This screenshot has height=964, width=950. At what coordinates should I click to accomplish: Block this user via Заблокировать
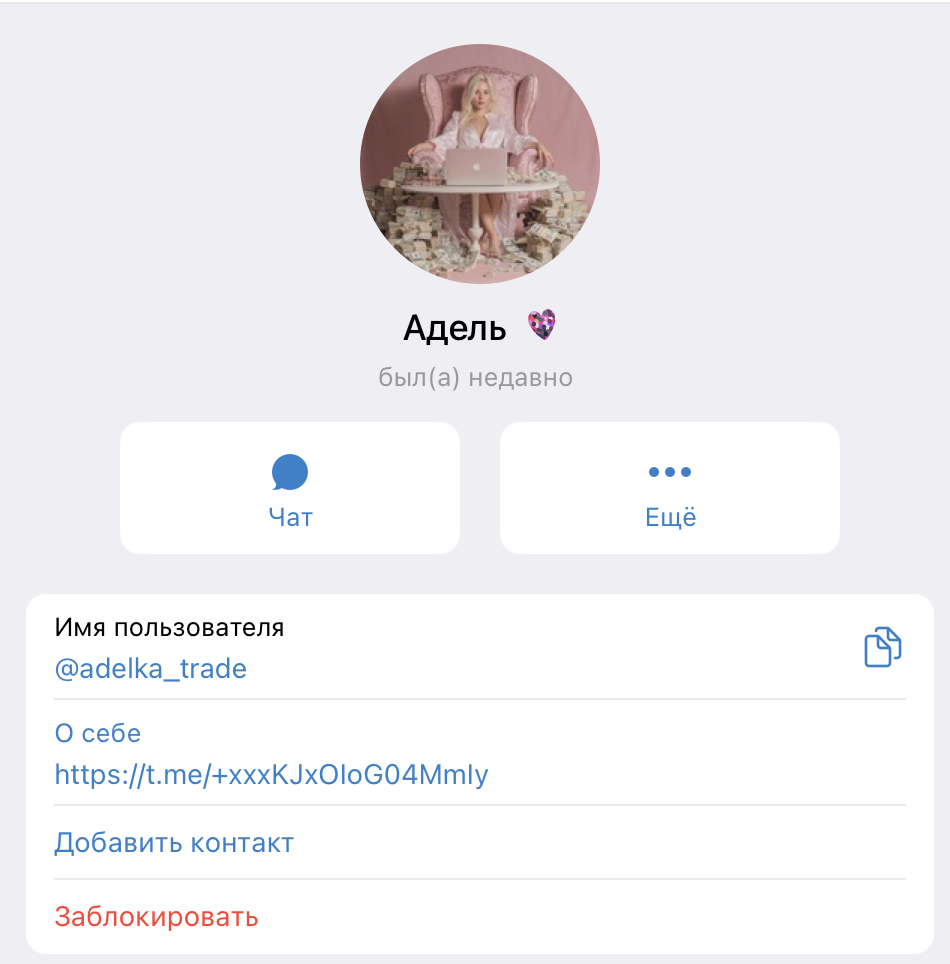point(157,916)
